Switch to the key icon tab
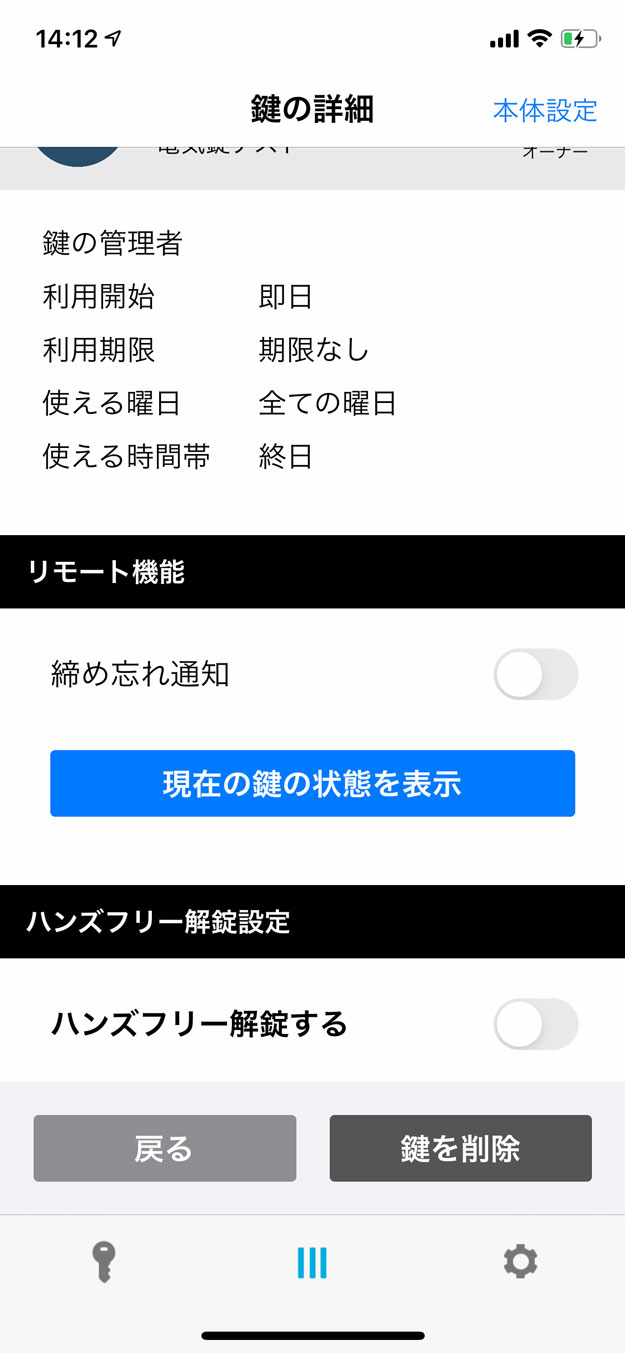This screenshot has height=1353, width=625. (x=103, y=1262)
